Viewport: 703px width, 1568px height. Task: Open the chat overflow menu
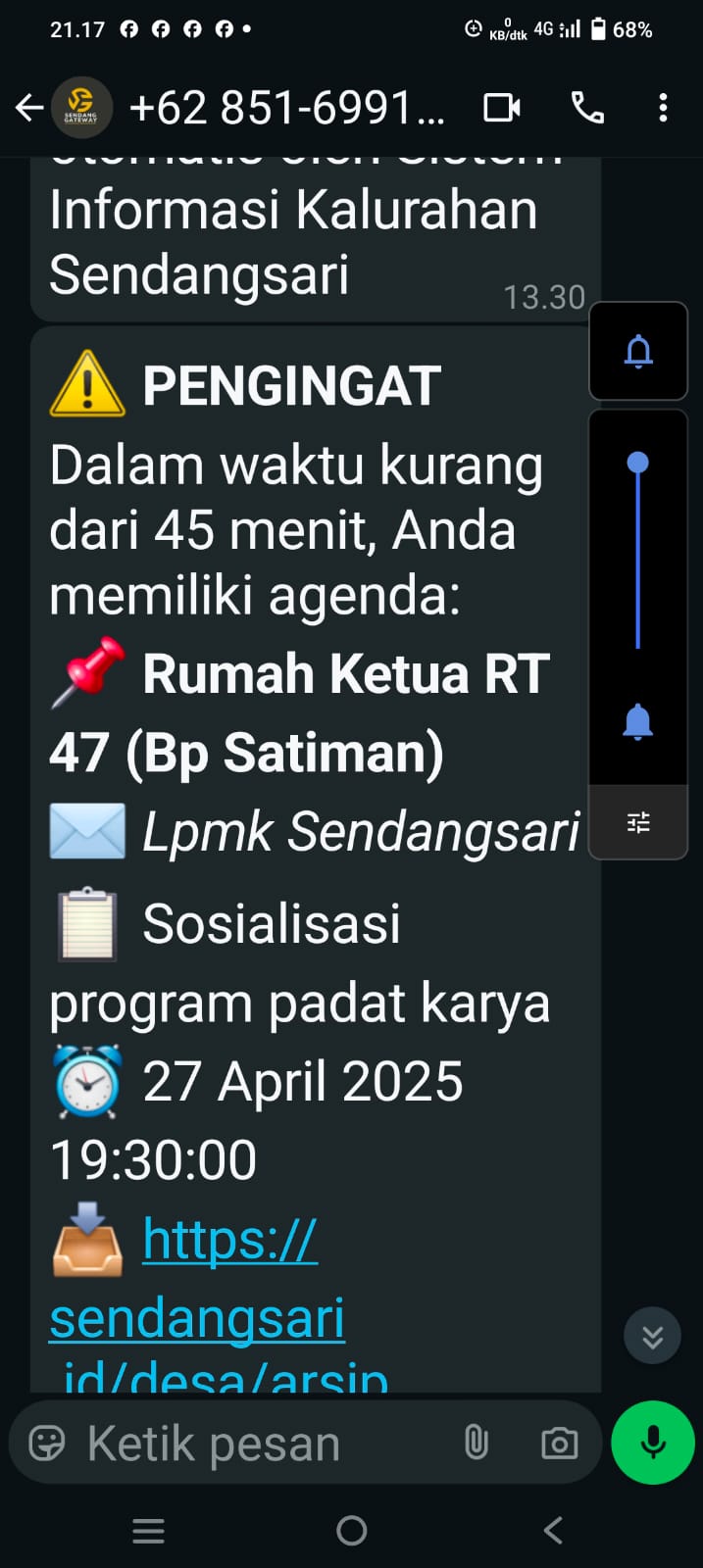point(664,107)
